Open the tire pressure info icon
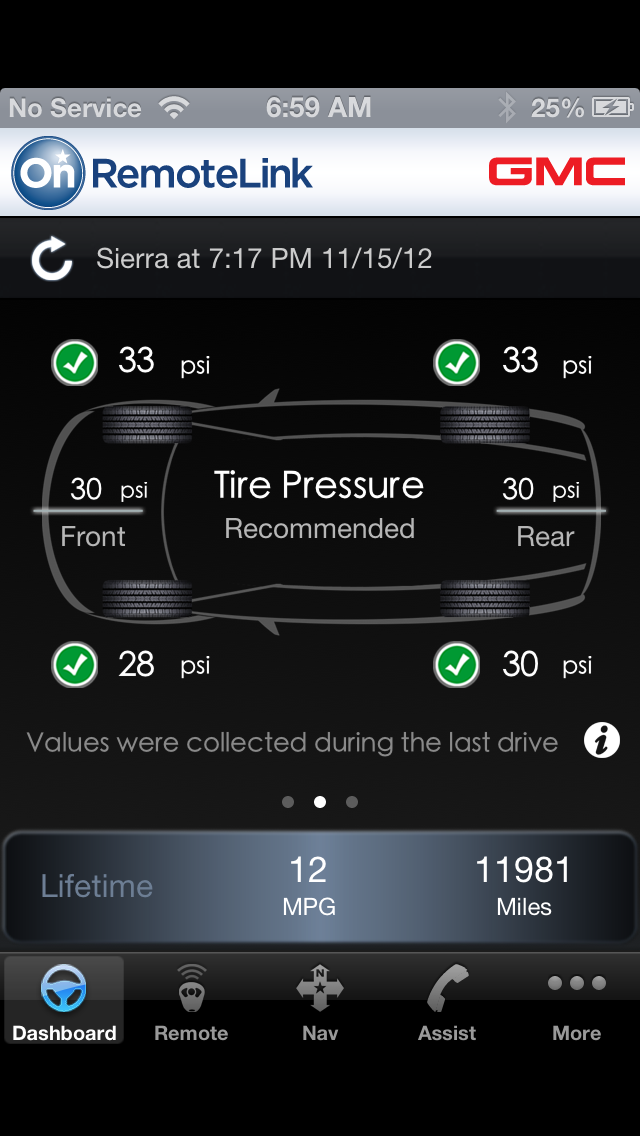This screenshot has height=1136, width=640. click(x=601, y=742)
